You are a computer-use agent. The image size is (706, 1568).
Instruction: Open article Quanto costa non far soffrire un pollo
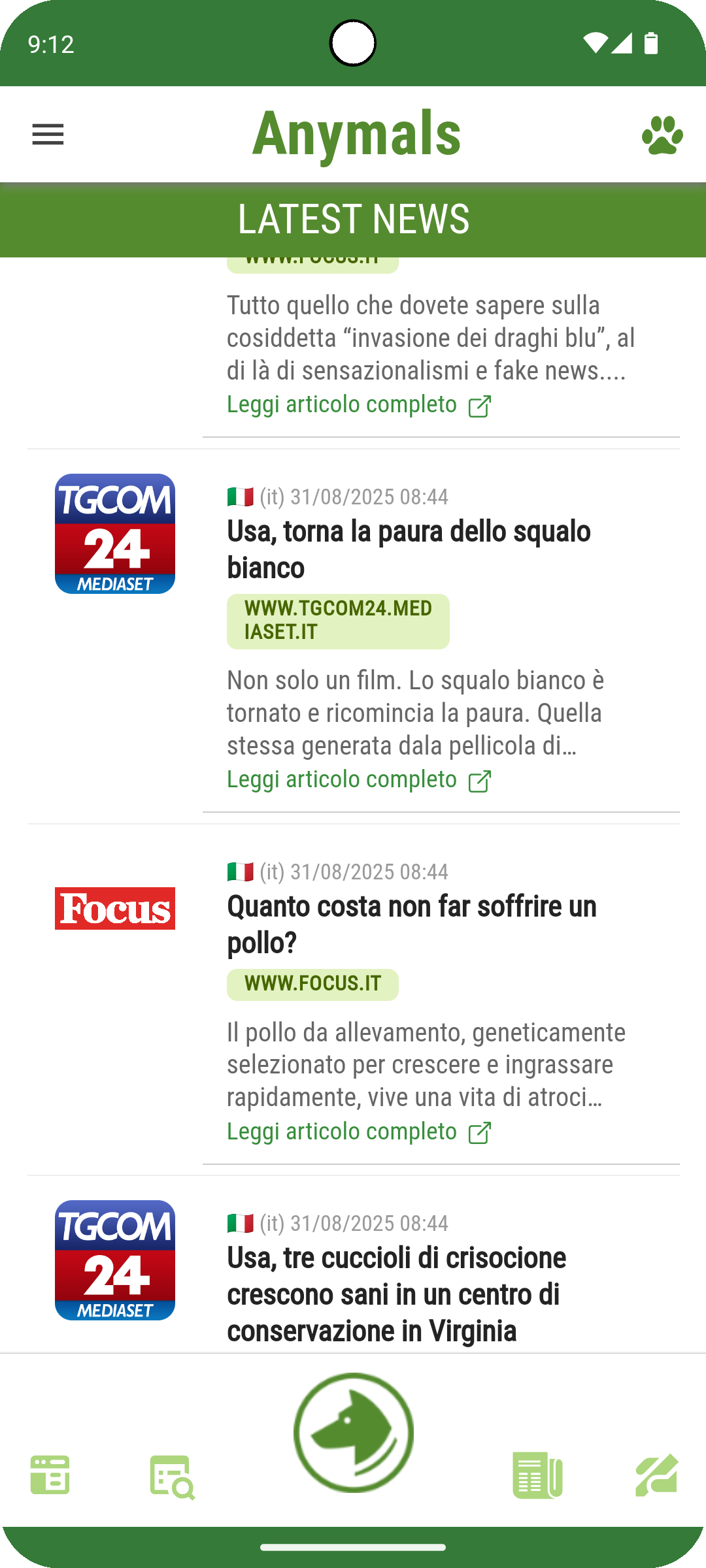[412, 924]
